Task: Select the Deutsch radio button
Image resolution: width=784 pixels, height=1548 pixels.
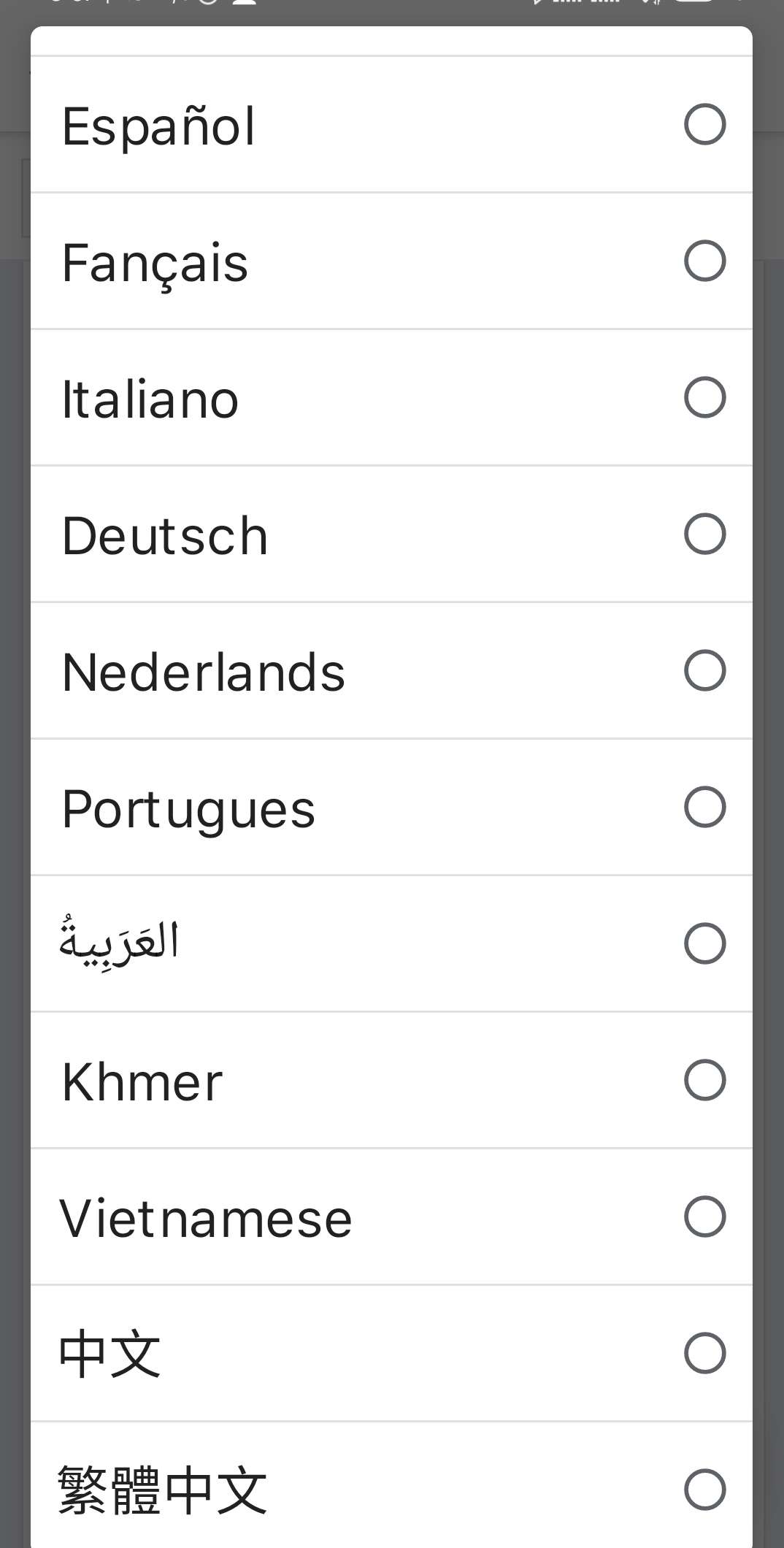Action: (x=704, y=534)
